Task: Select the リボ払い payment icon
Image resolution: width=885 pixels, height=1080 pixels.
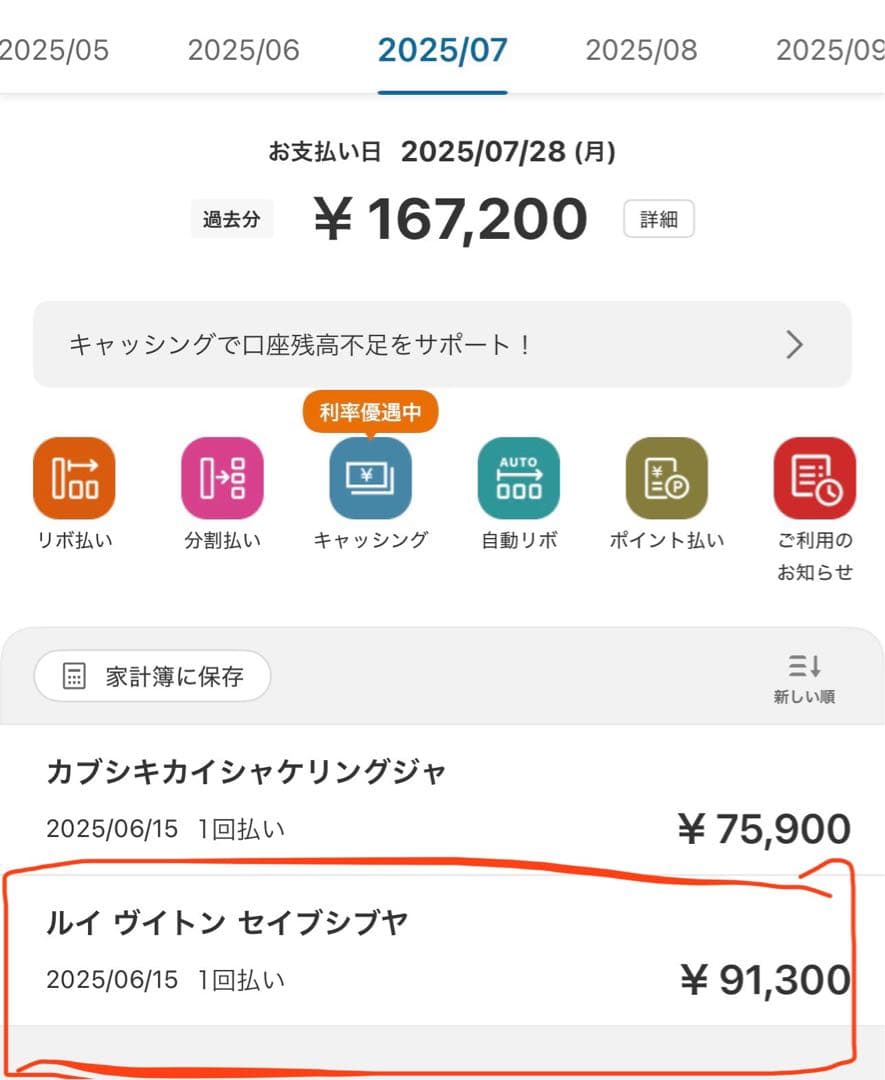Action: (x=75, y=477)
